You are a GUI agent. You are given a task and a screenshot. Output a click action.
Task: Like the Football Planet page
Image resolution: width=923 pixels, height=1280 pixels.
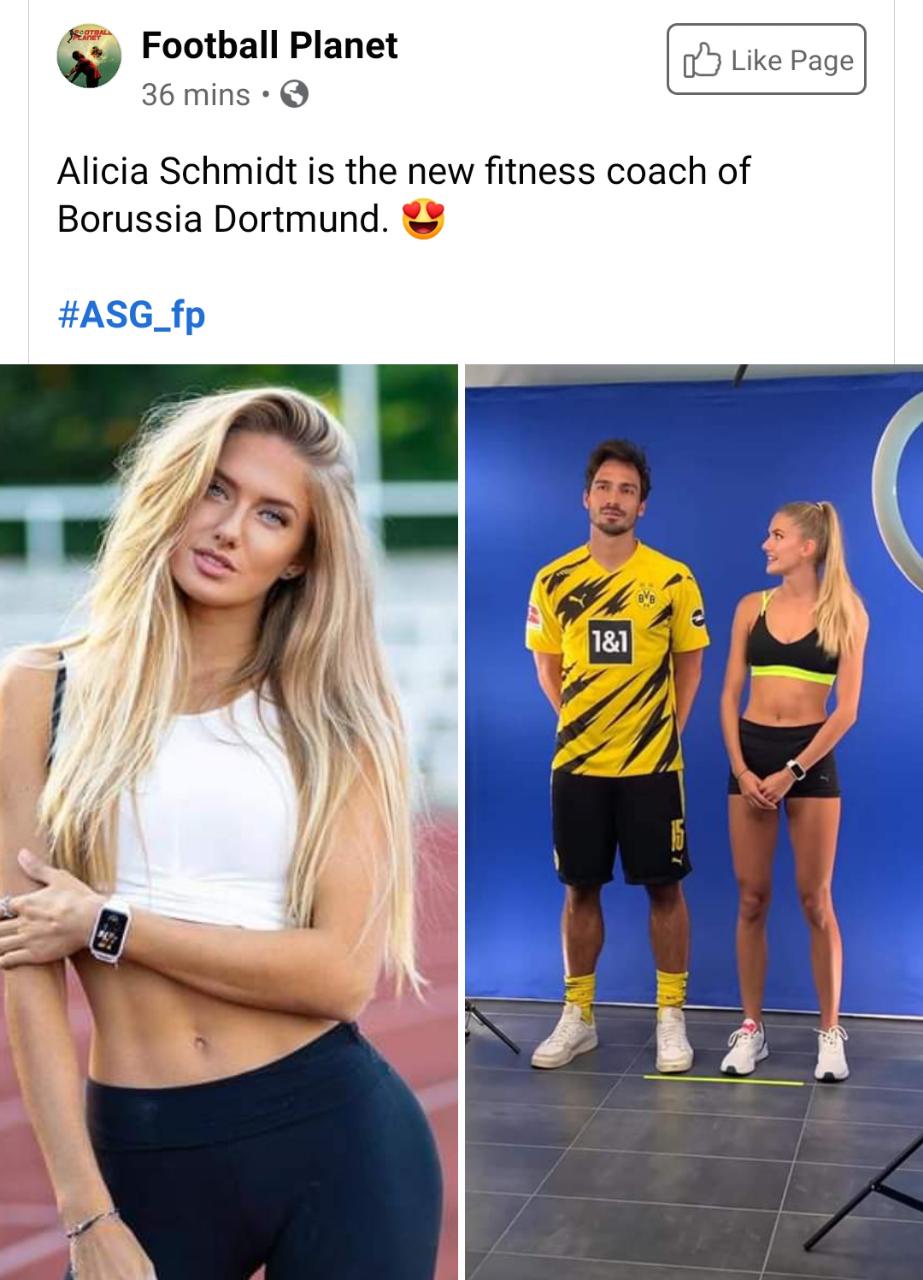(x=766, y=60)
